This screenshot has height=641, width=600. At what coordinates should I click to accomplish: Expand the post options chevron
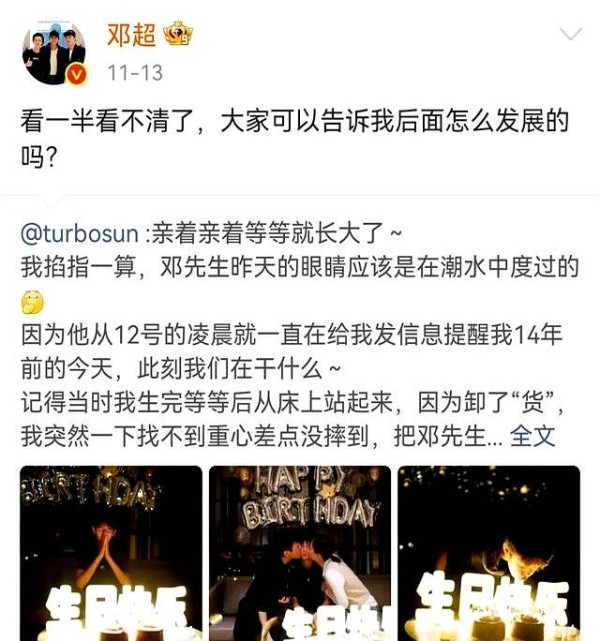pyautogui.click(x=570, y=35)
